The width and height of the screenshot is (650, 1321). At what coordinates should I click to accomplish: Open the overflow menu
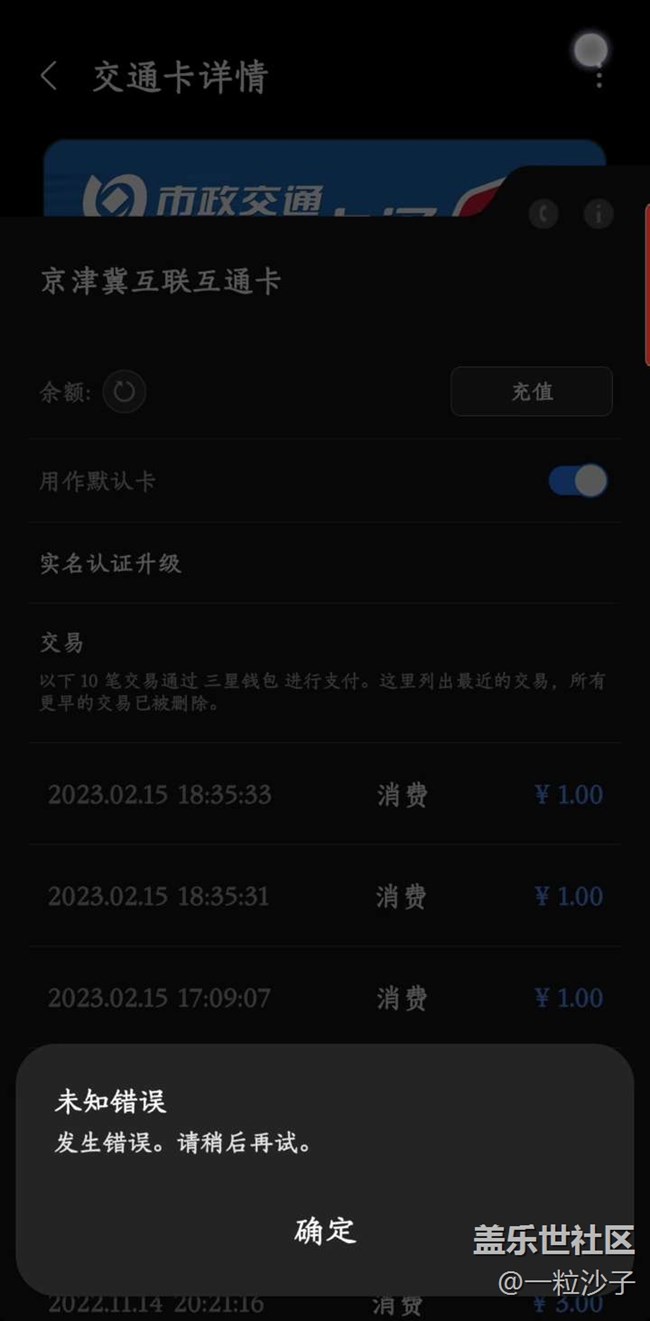[599, 77]
